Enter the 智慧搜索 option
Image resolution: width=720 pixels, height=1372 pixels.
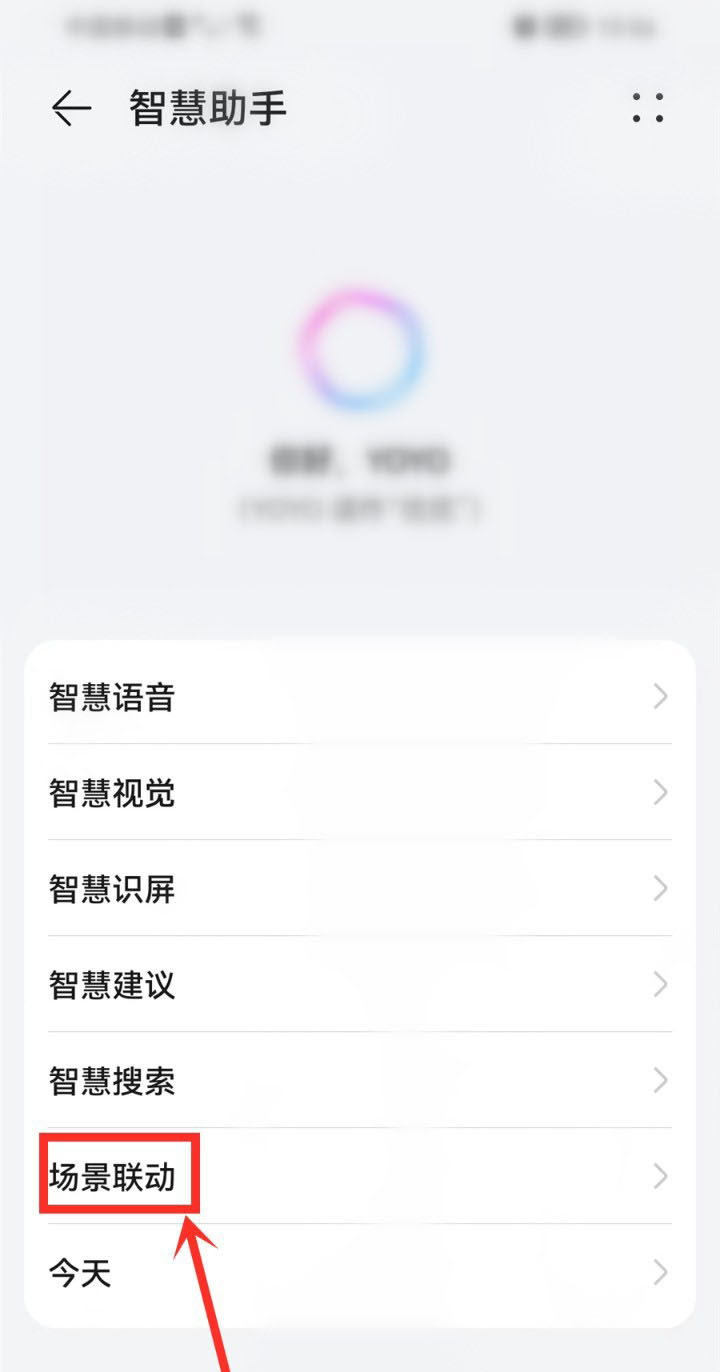click(360, 1080)
